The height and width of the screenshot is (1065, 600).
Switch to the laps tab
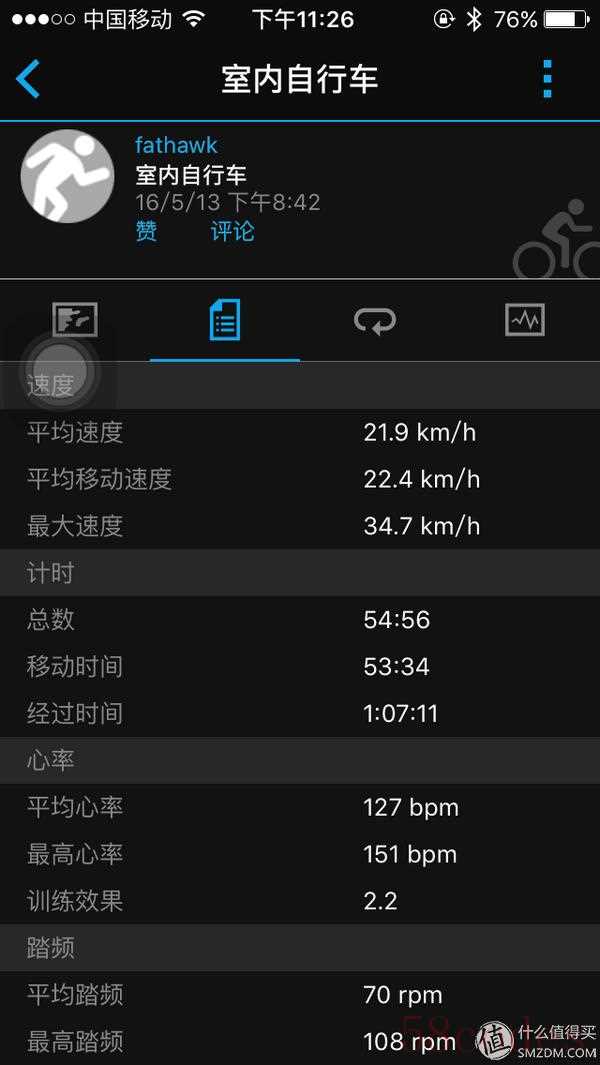click(375, 320)
